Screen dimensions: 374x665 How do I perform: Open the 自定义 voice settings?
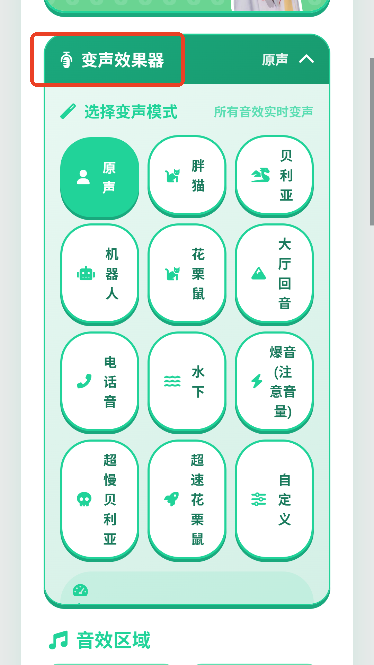274,500
